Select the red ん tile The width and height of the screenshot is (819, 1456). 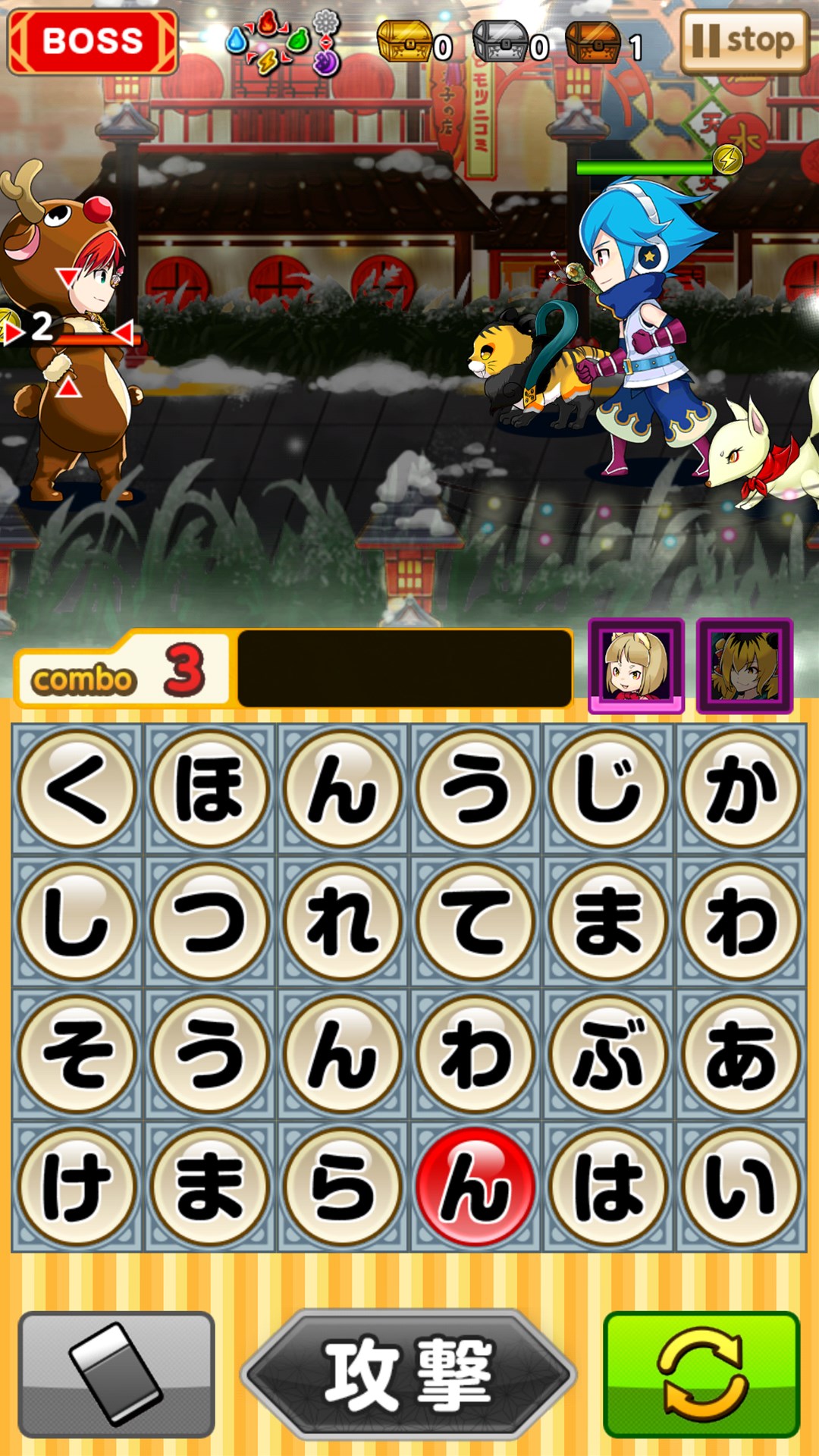475,1187
